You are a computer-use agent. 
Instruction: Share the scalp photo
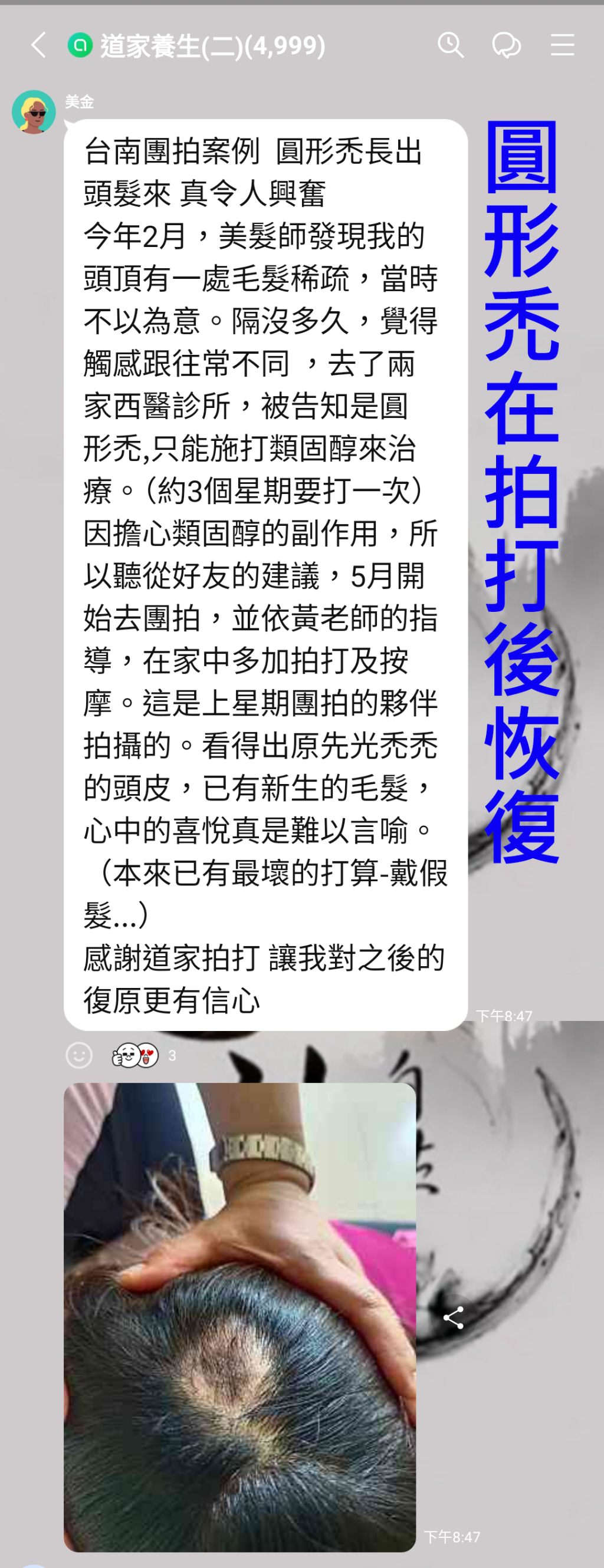453,1318
